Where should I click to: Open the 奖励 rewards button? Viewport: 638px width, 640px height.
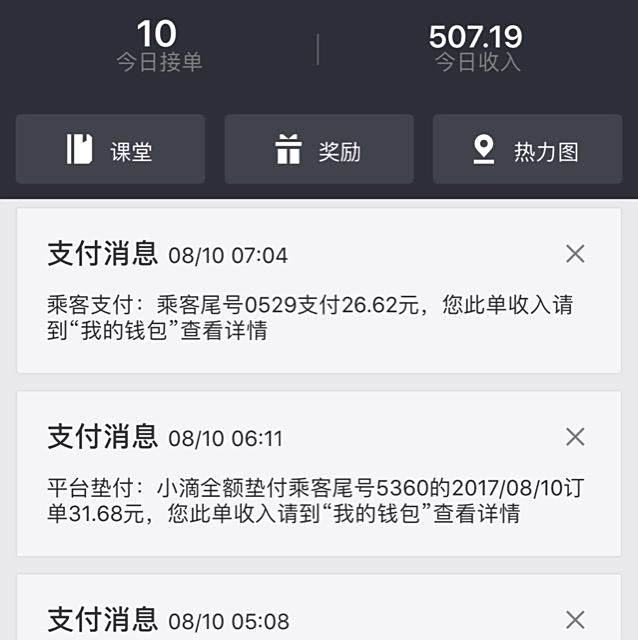coord(318,150)
